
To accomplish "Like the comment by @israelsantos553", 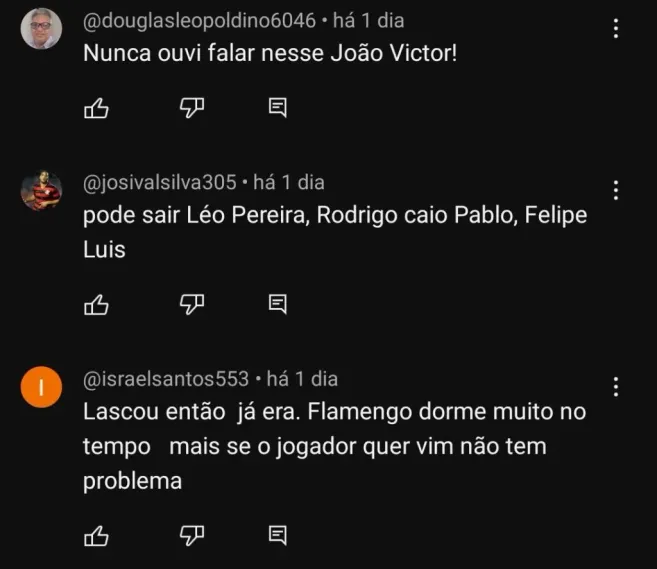I will coord(96,536).
